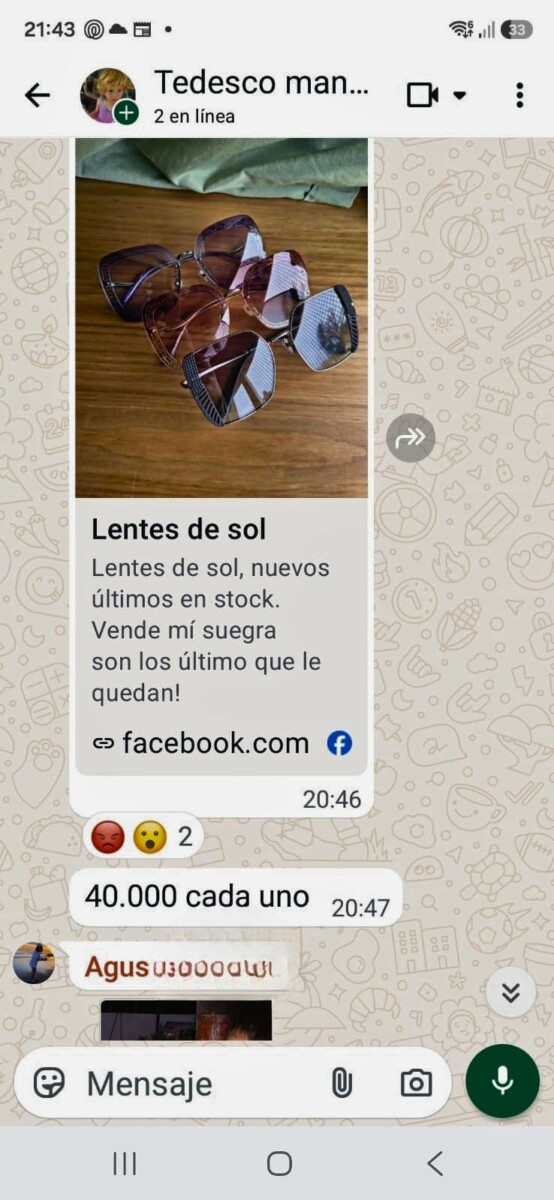
Task: Open the system recent apps view
Action: (x=125, y=1163)
